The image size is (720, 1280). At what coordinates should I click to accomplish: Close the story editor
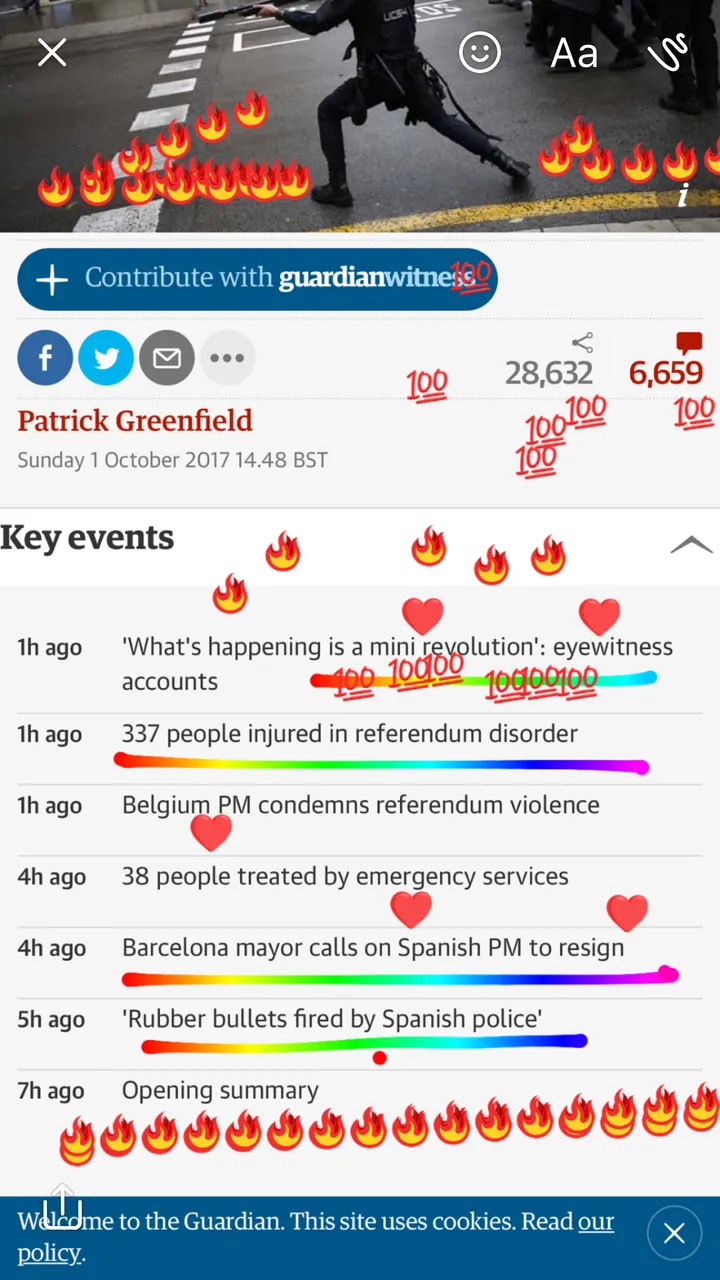tap(52, 52)
